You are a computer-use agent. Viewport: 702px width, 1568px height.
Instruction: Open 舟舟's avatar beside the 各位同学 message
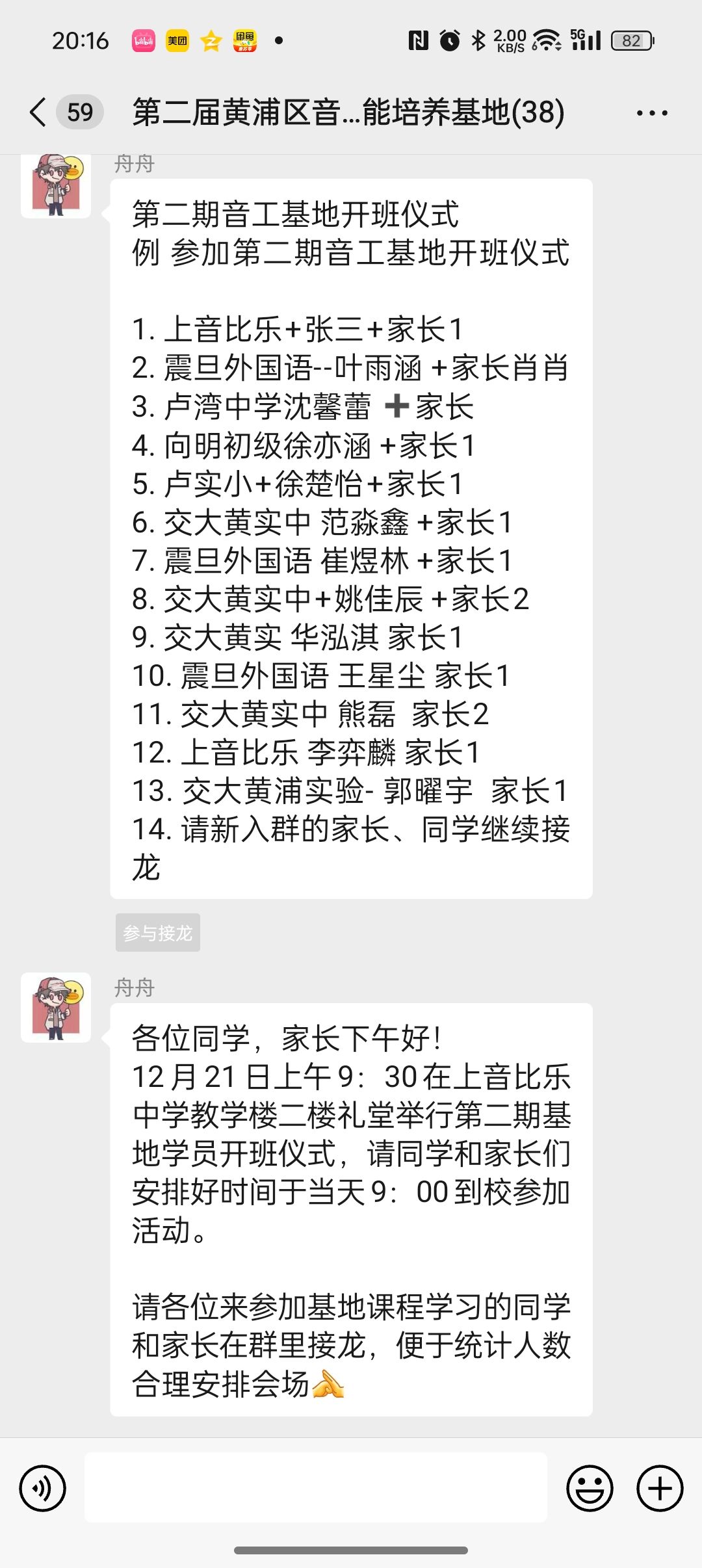(x=56, y=1008)
